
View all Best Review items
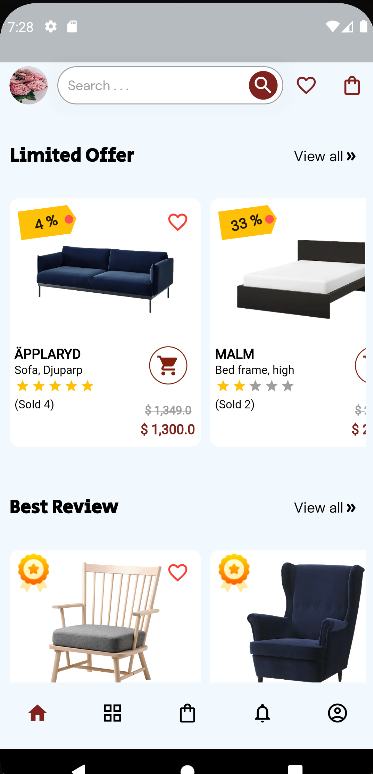tap(325, 507)
